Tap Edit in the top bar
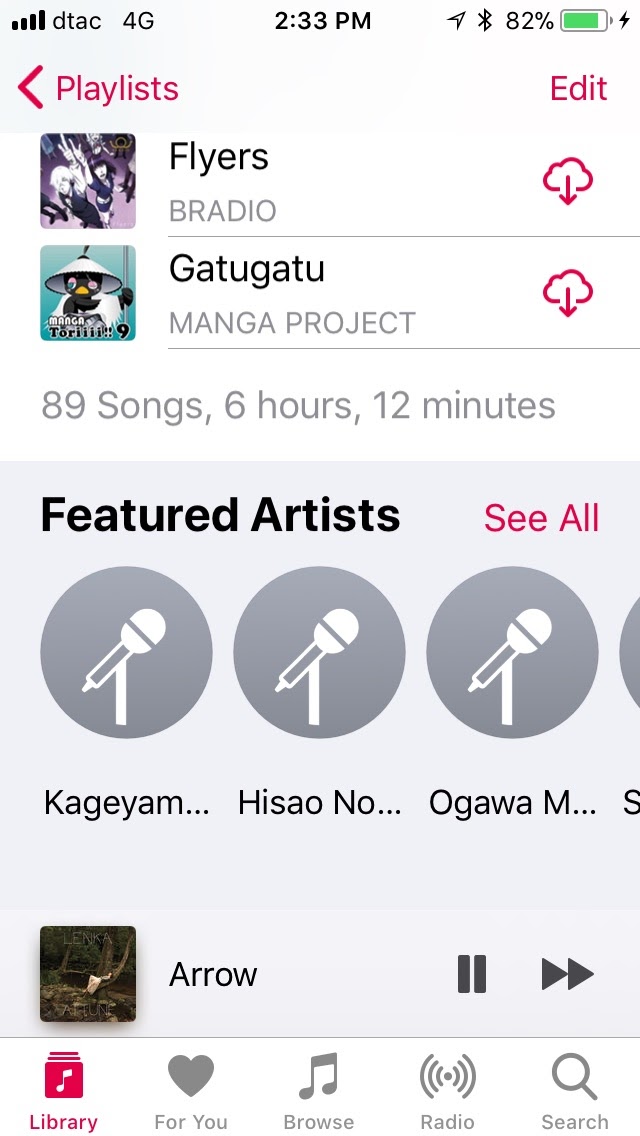The width and height of the screenshot is (640, 1136). (578, 88)
